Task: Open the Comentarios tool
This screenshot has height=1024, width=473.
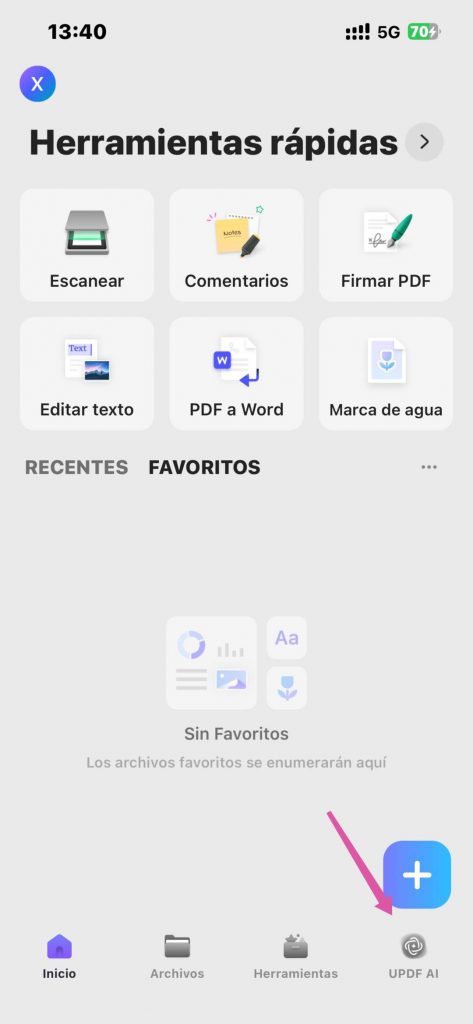Action: 236,245
